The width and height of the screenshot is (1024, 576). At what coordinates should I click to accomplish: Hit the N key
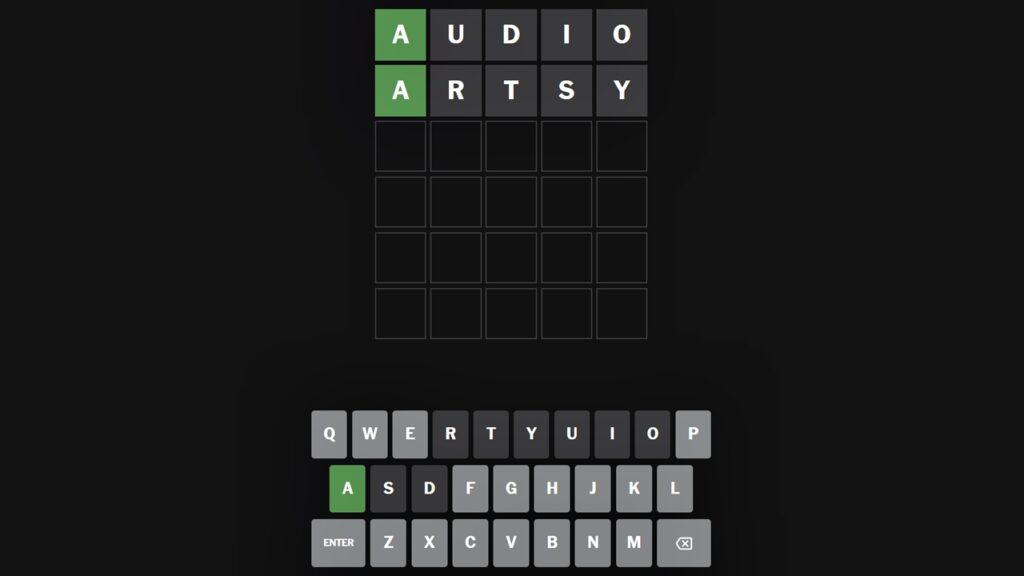593,543
